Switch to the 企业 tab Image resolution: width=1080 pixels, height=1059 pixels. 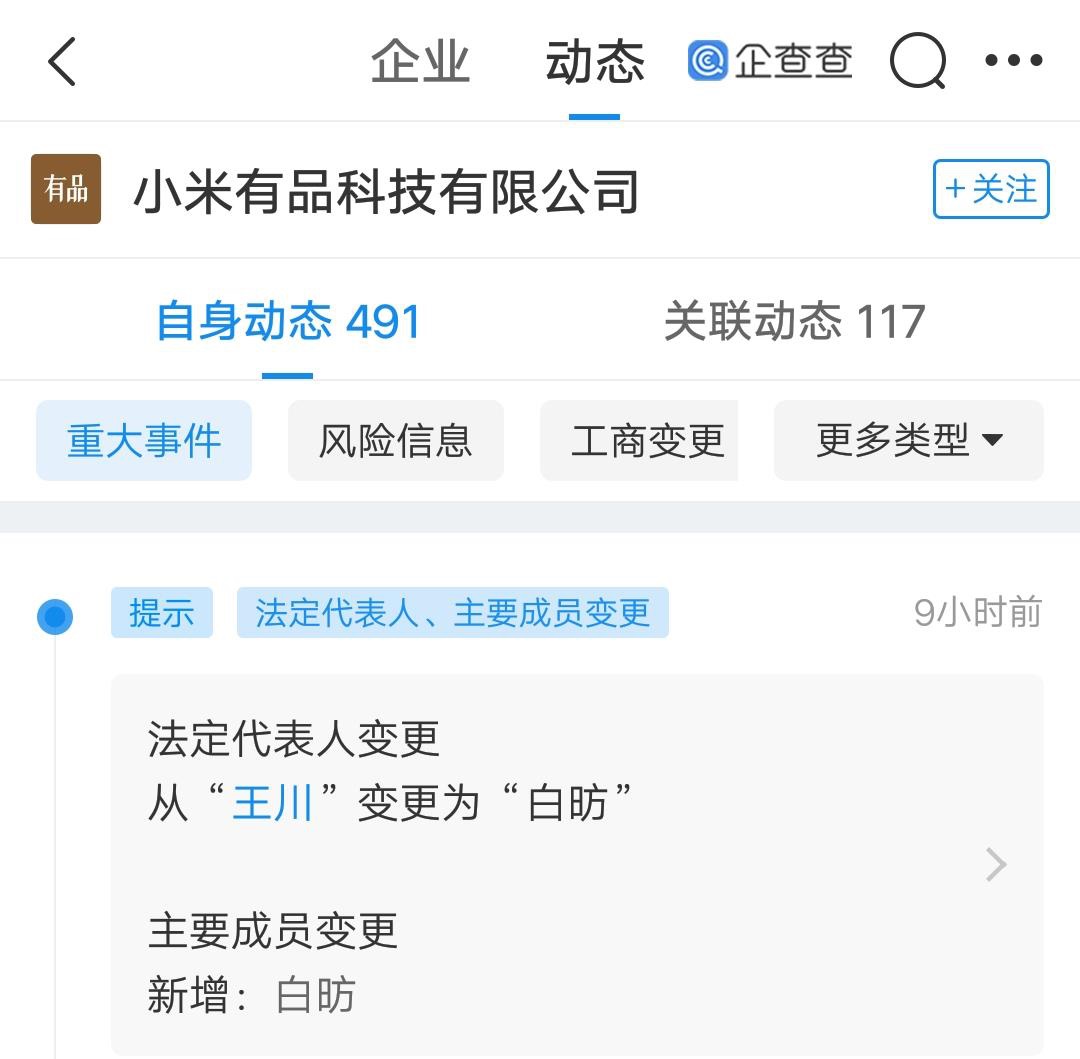[x=420, y=62]
